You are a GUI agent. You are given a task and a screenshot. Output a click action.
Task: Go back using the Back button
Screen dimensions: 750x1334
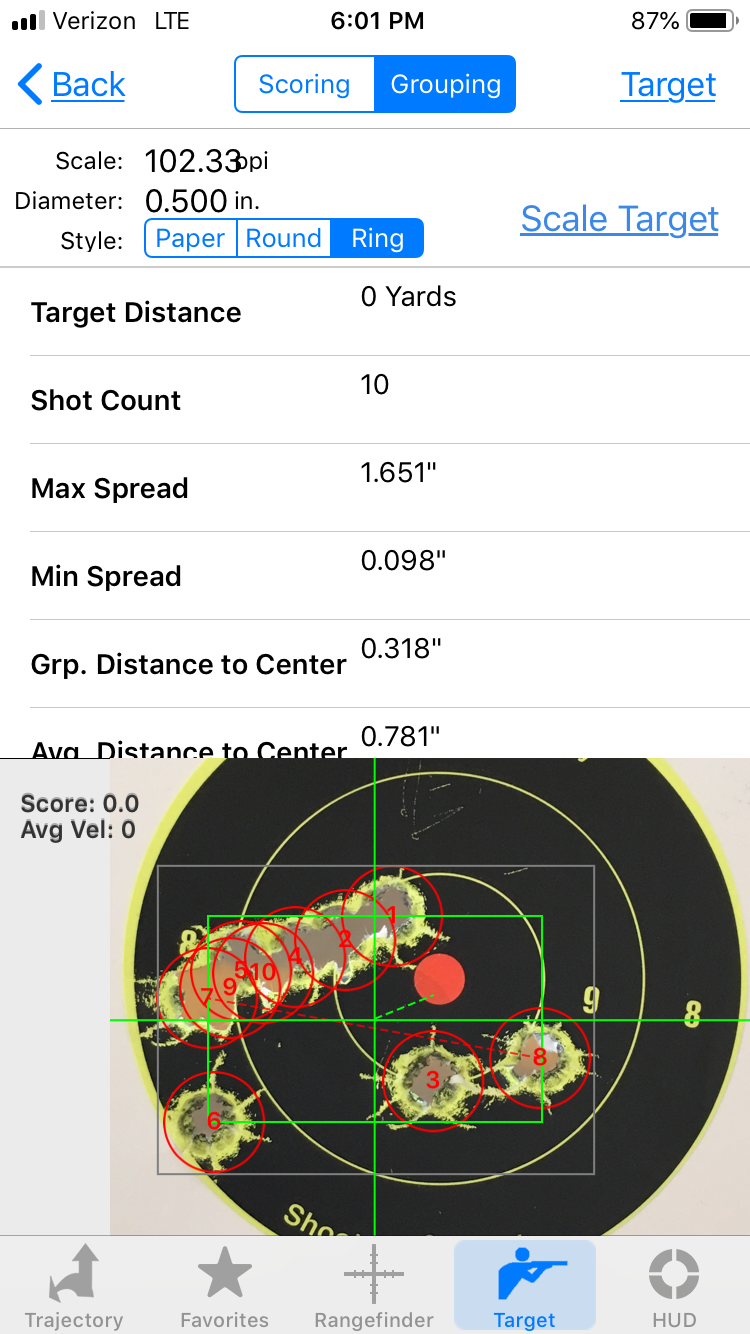pyautogui.click(x=72, y=85)
